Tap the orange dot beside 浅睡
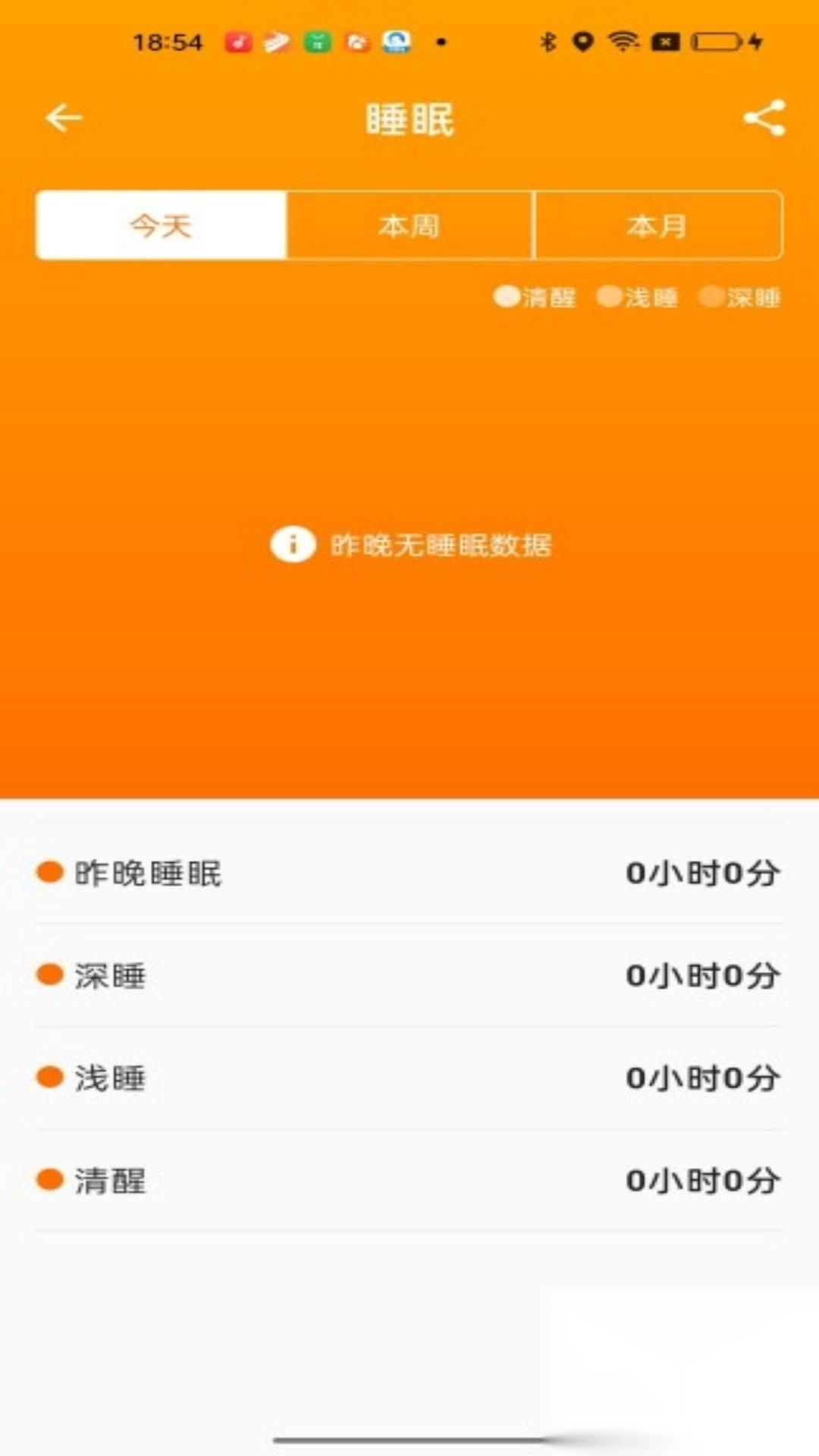Screen dimensions: 819x1456 [x=49, y=1078]
